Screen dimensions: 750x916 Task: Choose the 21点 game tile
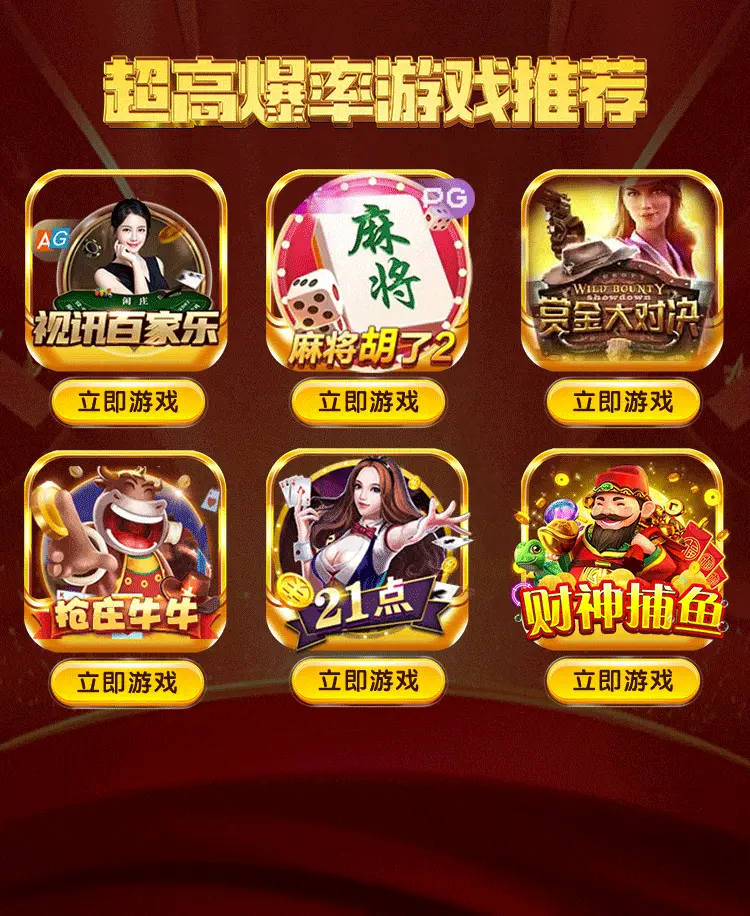[x=368, y=552]
